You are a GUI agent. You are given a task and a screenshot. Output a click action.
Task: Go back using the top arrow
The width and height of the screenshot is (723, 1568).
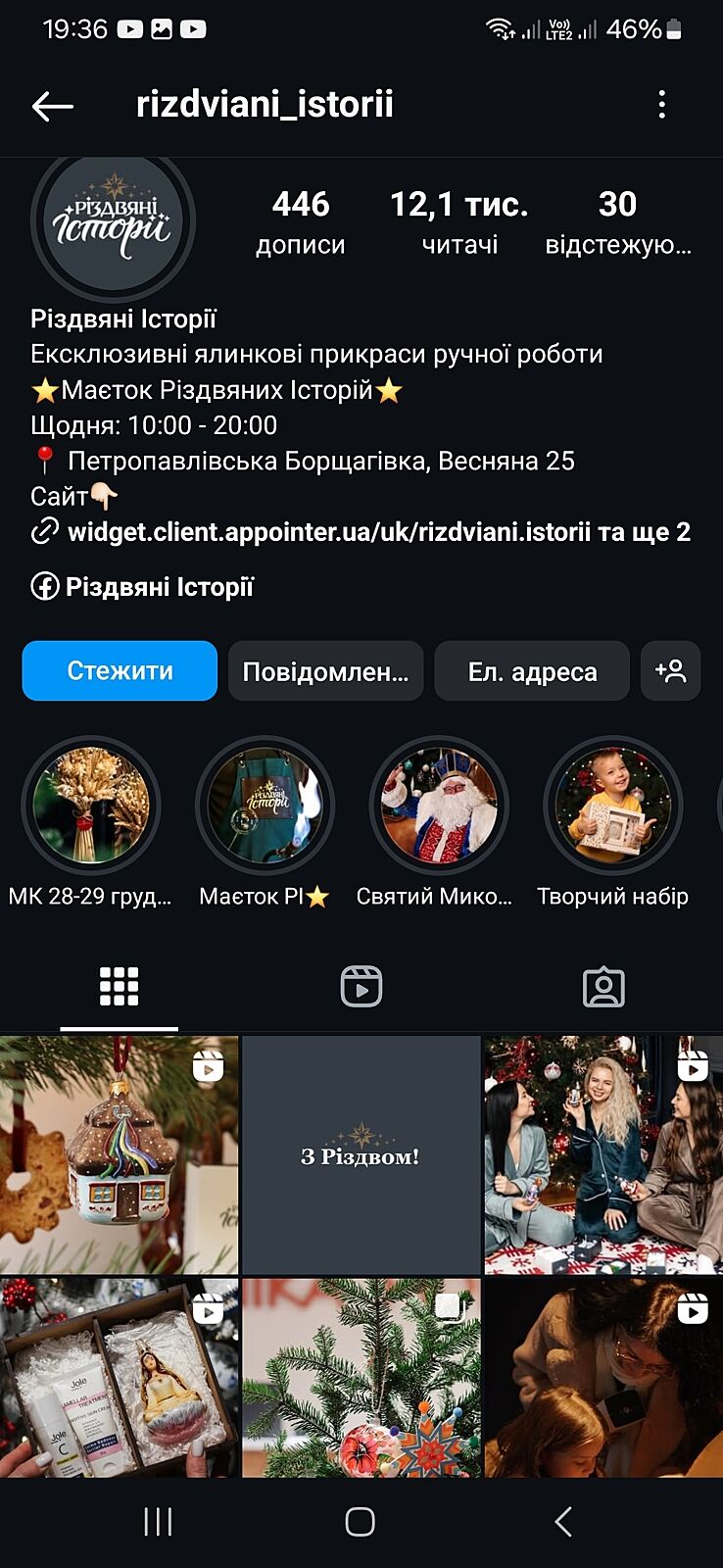[53, 105]
